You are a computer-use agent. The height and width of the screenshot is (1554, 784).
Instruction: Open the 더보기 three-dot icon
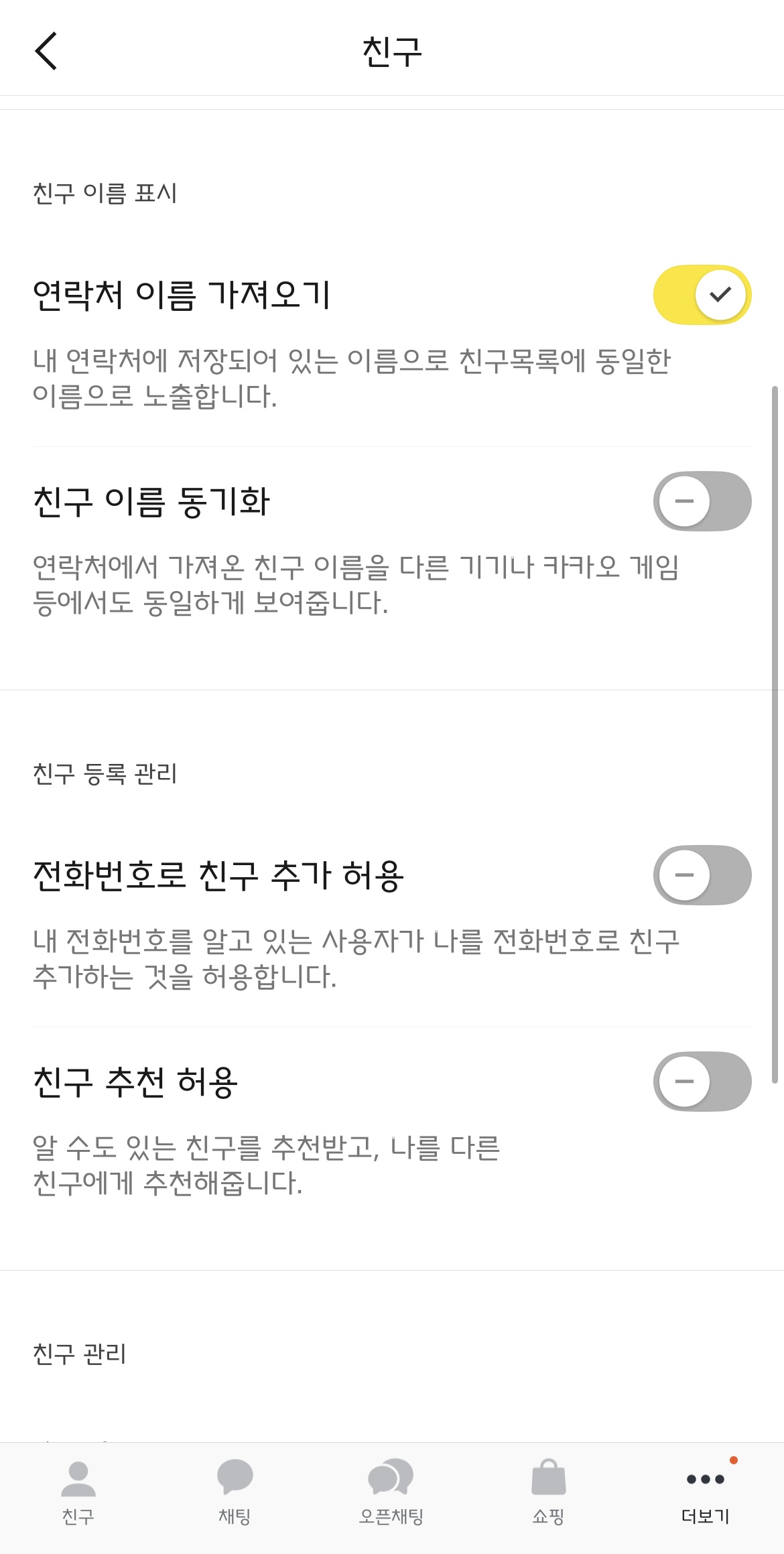coord(705,1480)
